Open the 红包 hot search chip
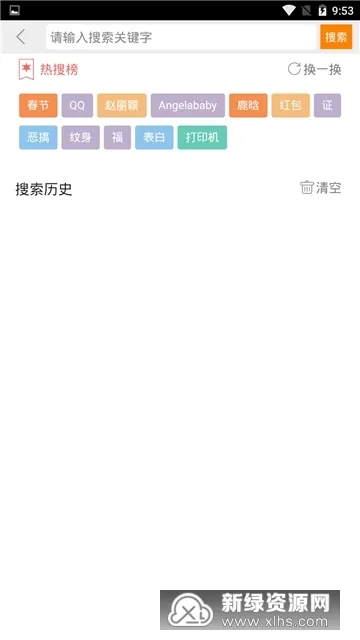The image size is (360, 640). click(291, 105)
